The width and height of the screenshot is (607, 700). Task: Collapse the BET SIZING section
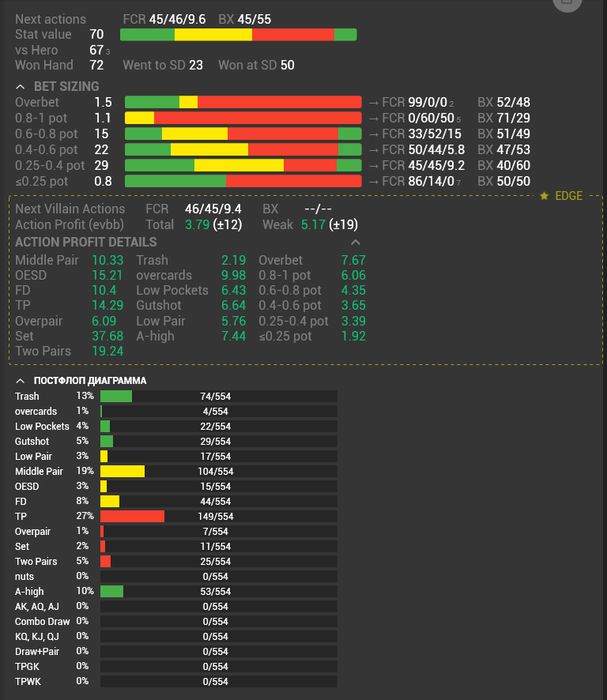point(21,87)
